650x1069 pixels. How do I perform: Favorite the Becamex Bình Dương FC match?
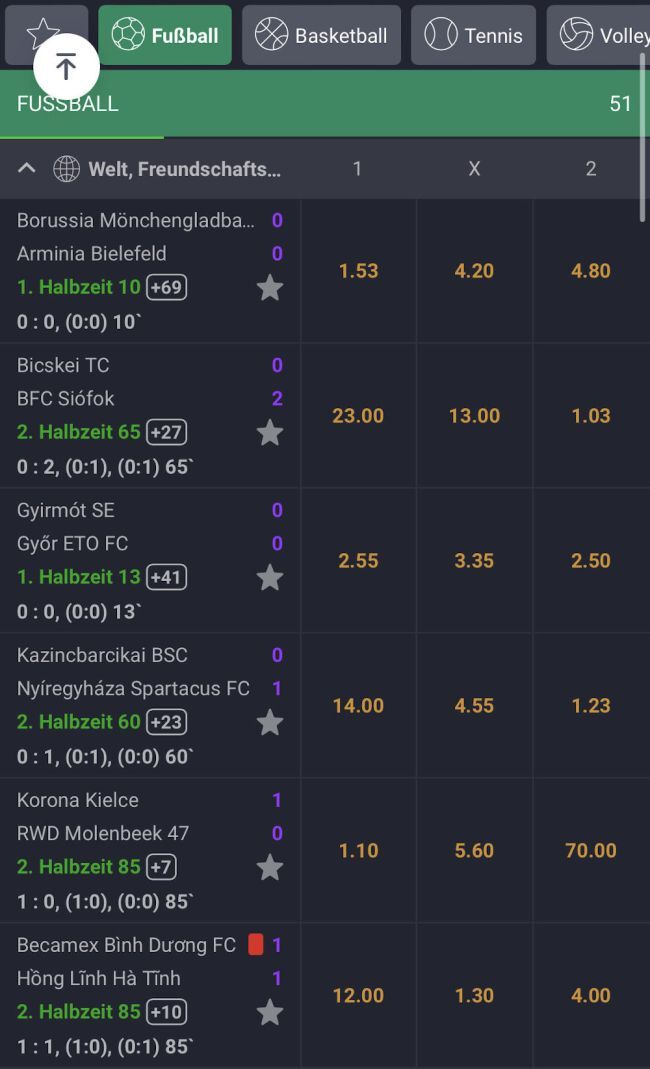click(270, 1012)
